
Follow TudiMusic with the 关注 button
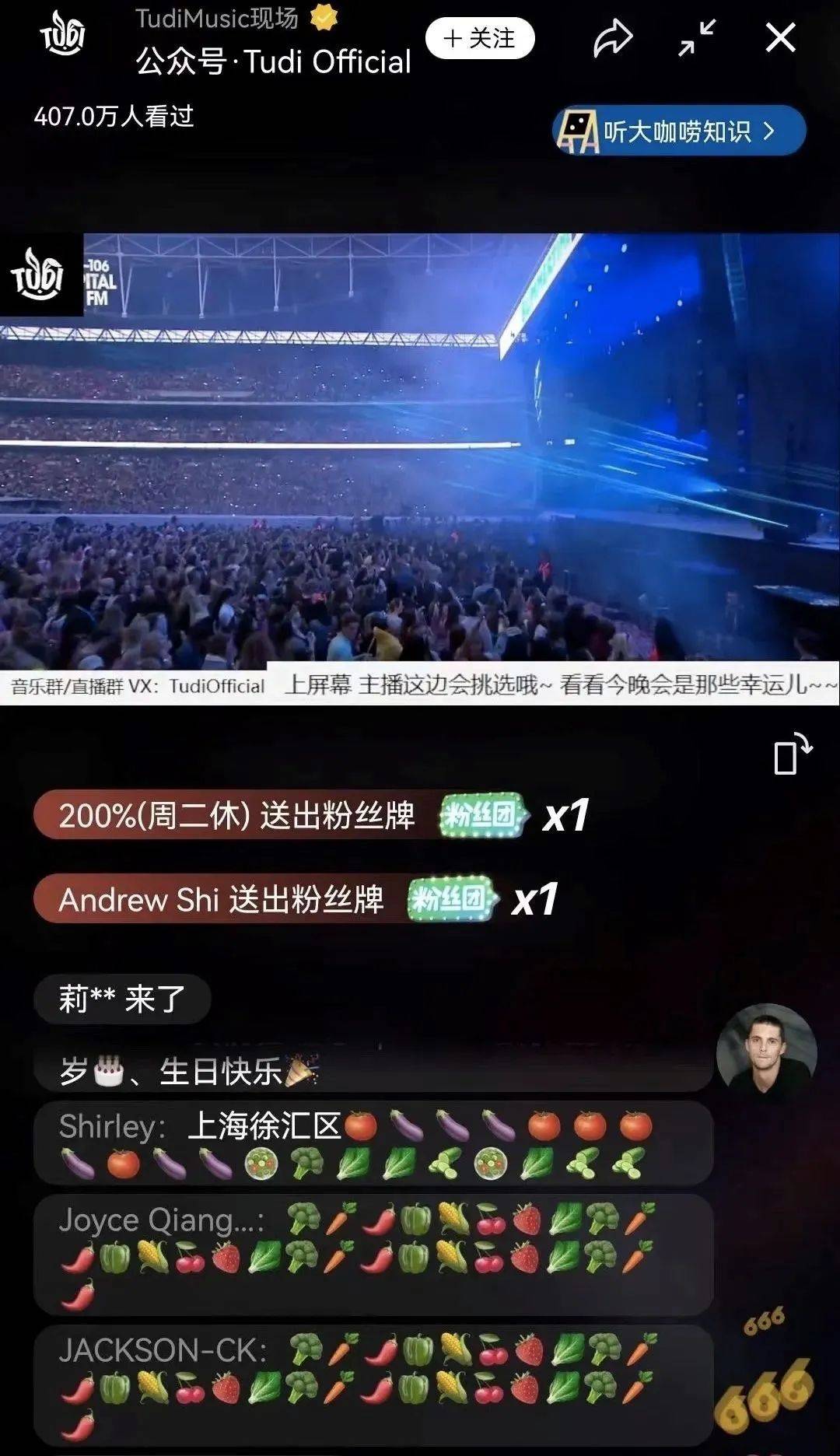click(x=480, y=38)
